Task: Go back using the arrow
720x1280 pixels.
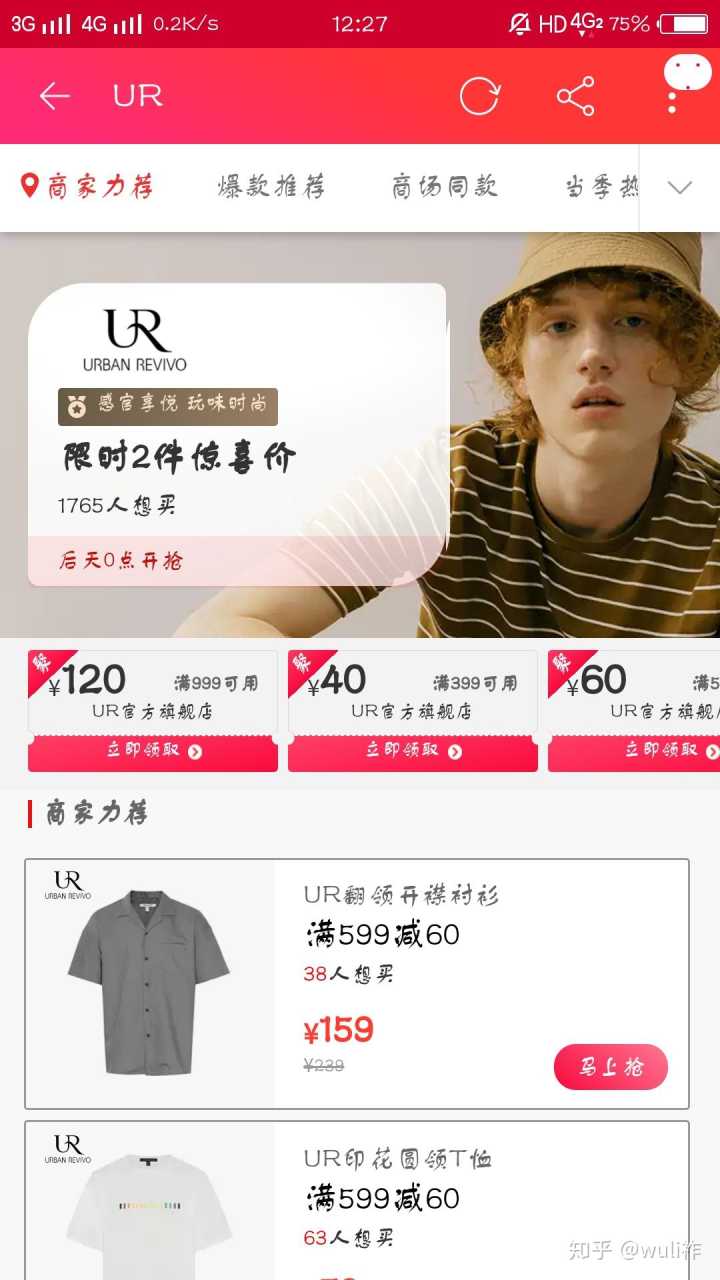Action: pyautogui.click(x=54, y=96)
